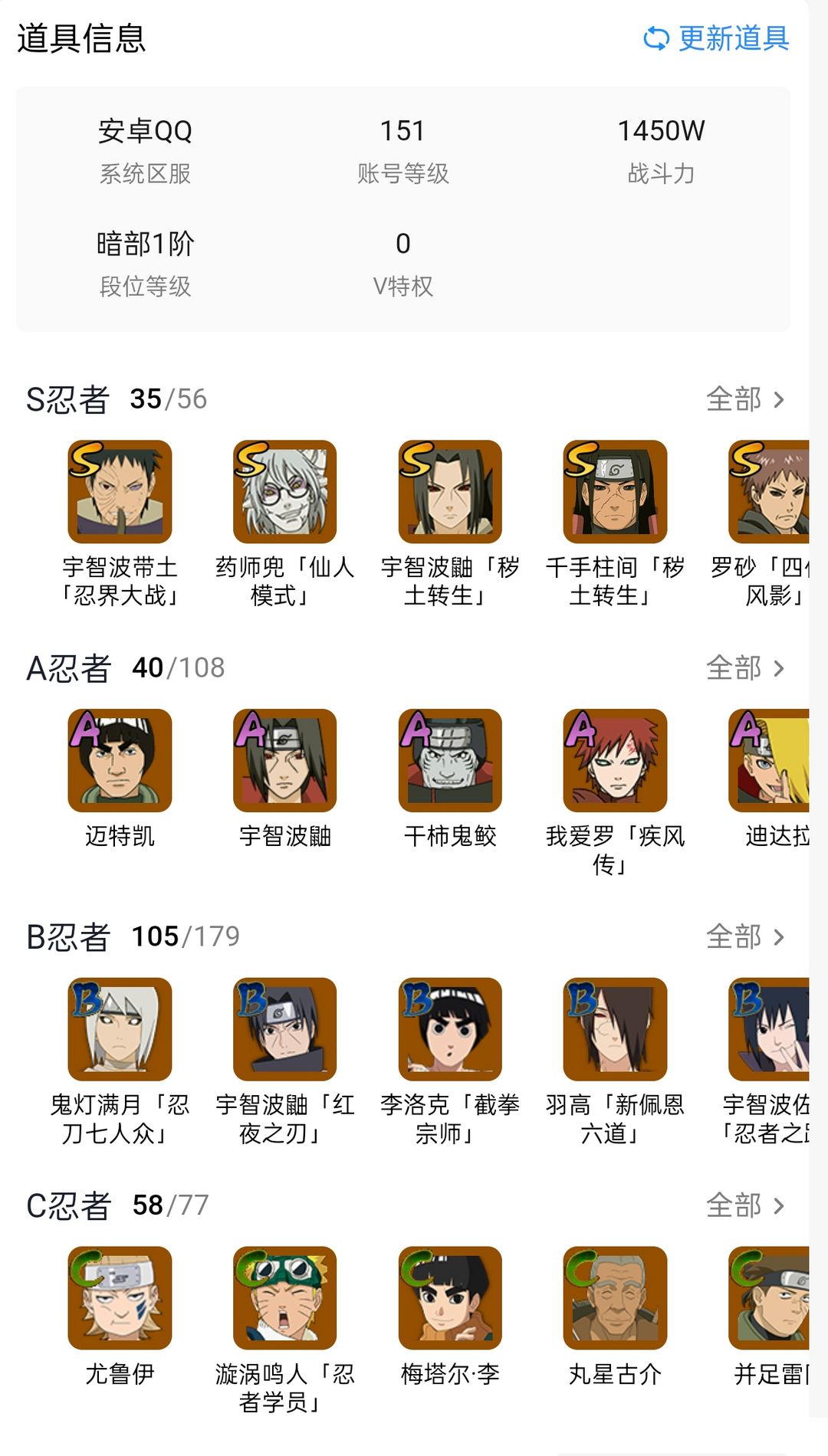Open 李洛克「截拳宗师」 ninja tile
The height and width of the screenshot is (1456, 828).
click(x=450, y=1029)
